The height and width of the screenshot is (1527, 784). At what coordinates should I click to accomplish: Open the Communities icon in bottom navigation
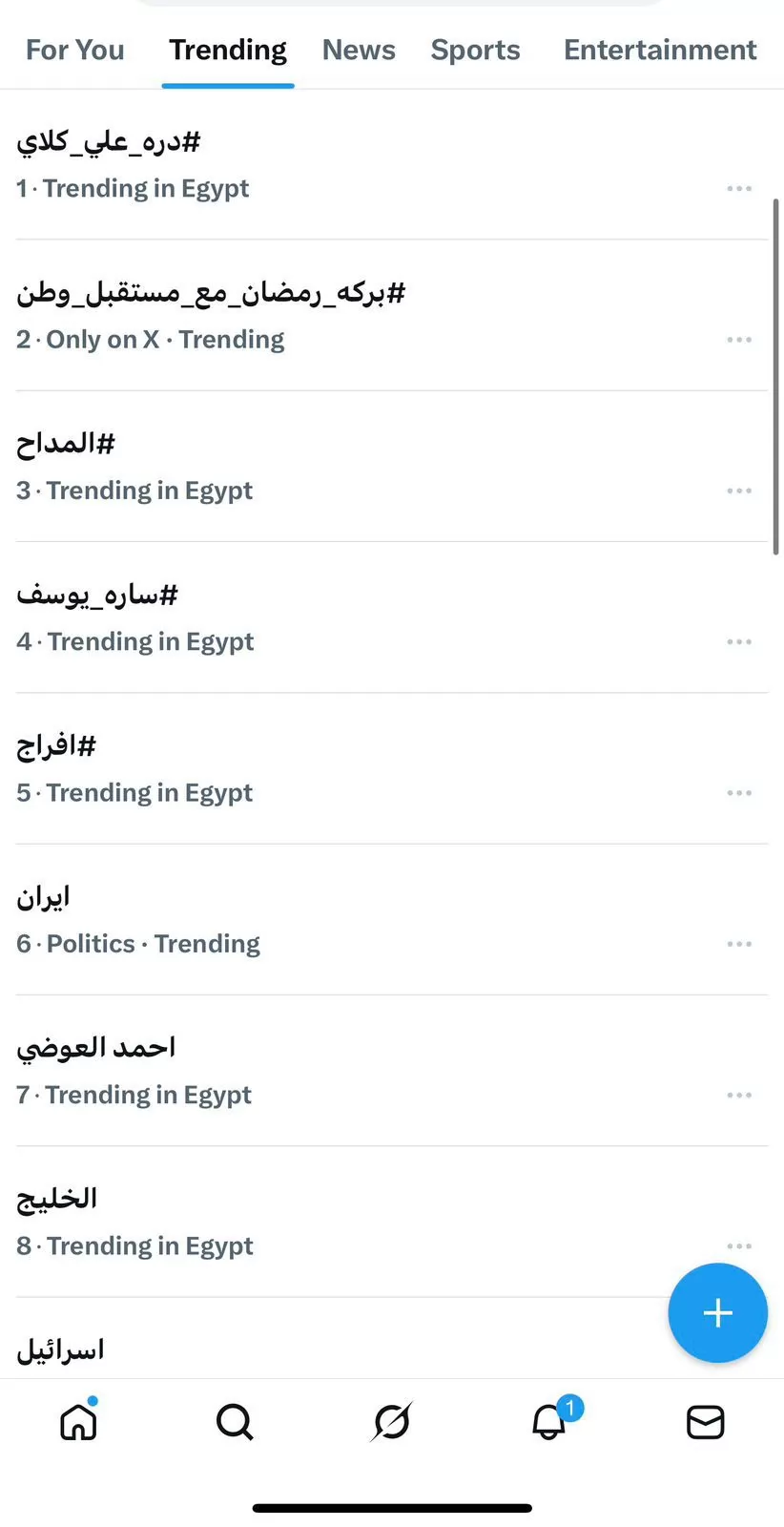pos(392,1422)
